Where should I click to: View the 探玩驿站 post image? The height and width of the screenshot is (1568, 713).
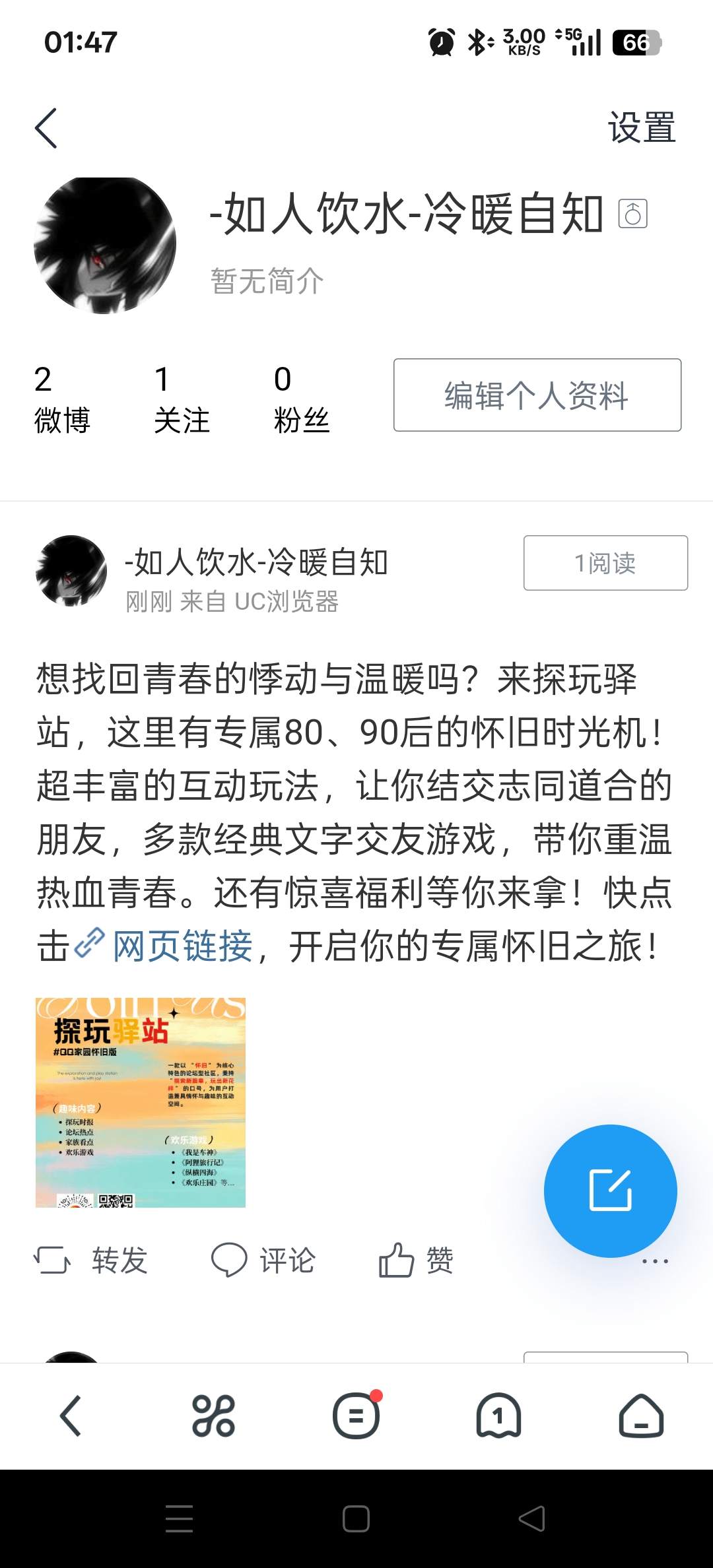141,1102
